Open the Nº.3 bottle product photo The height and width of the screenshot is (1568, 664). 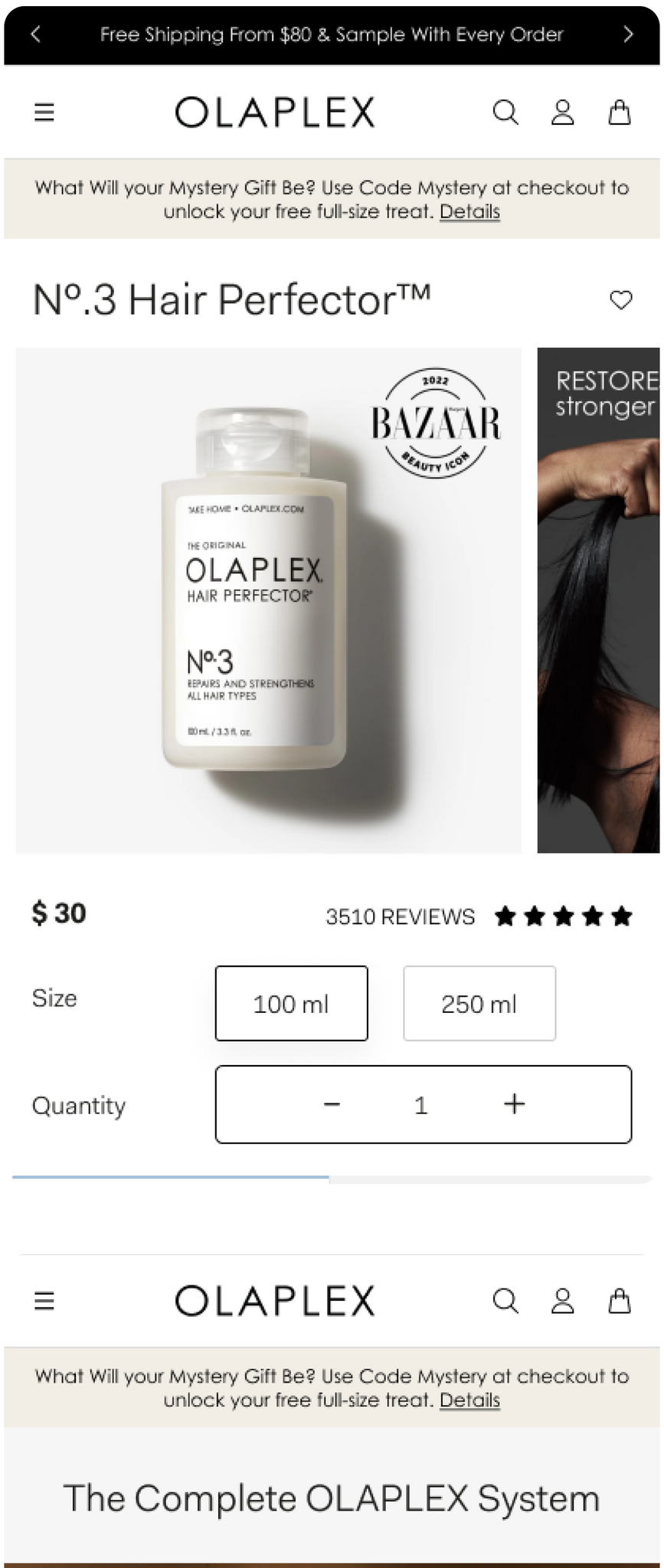(x=268, y=600)
